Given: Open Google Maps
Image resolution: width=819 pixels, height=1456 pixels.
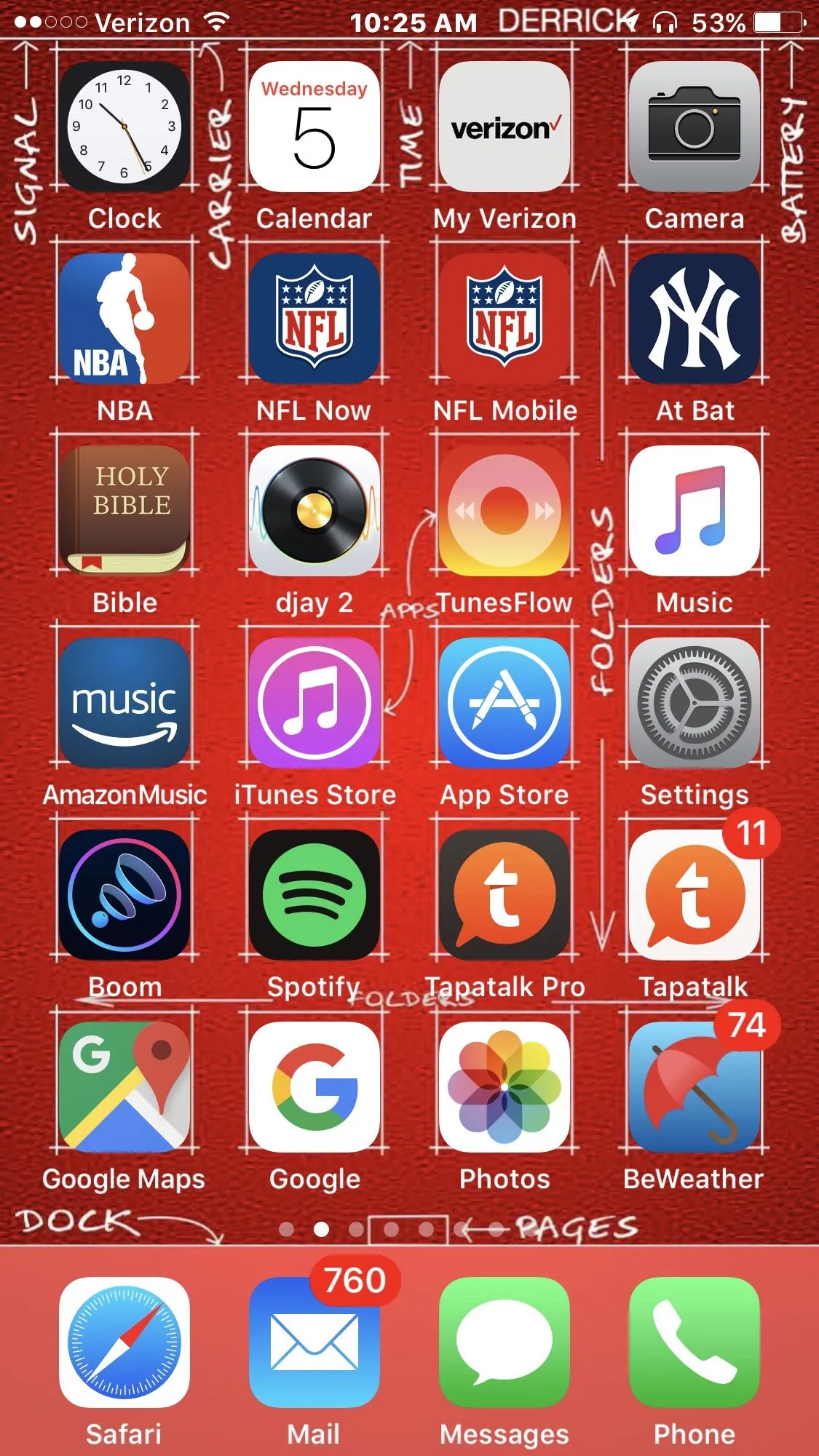Looking at the screenshot, I should click(124, 1087).
